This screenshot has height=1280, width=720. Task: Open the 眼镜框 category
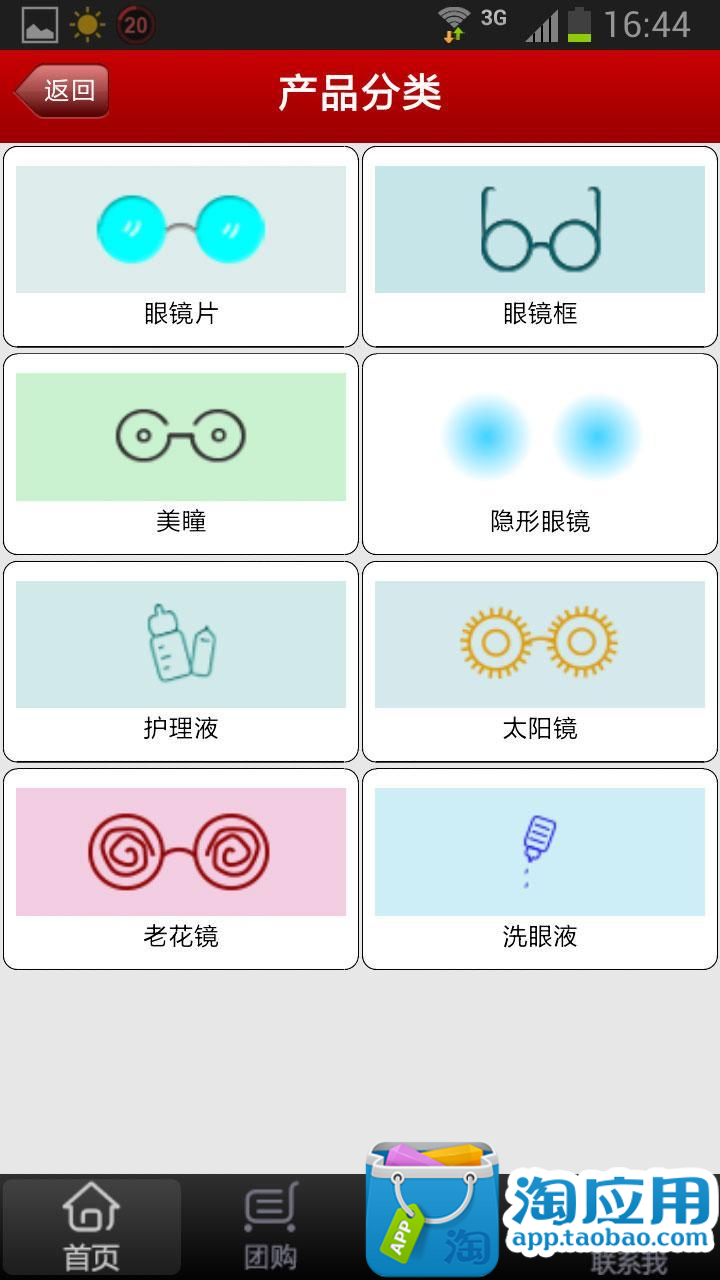(540, 247)
